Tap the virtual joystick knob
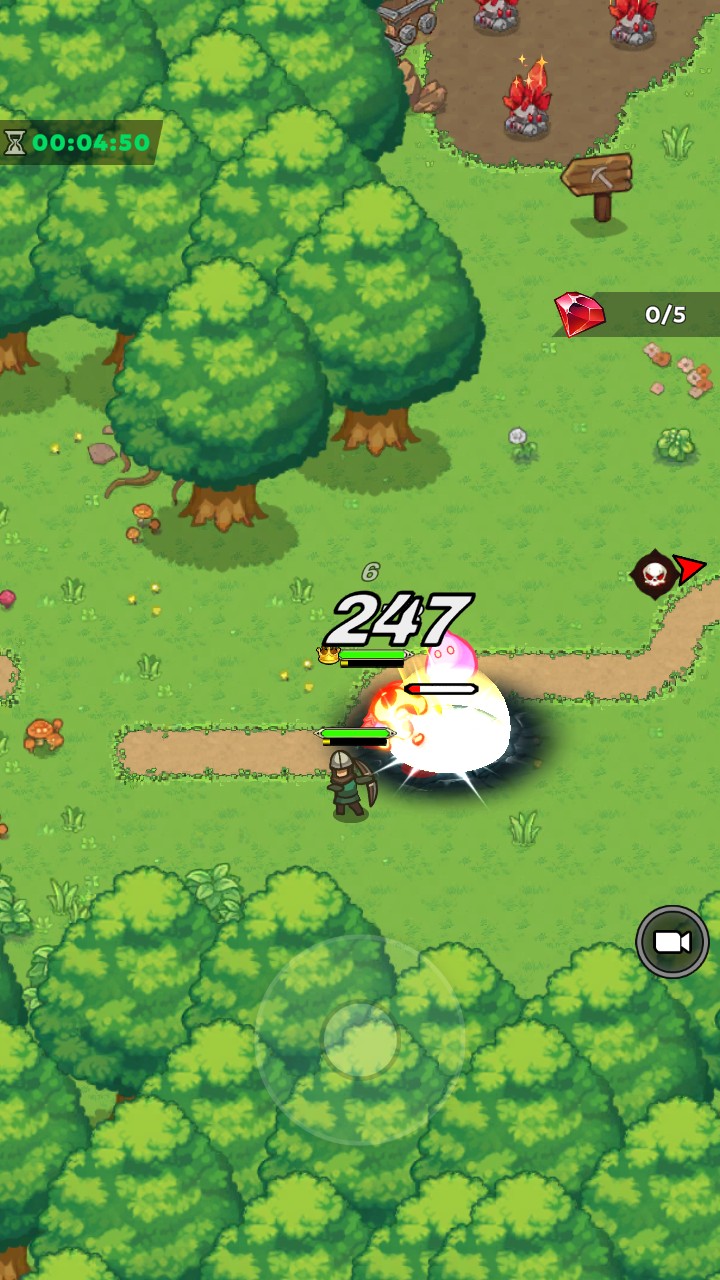720x1280 pixels. [360, 1040]
